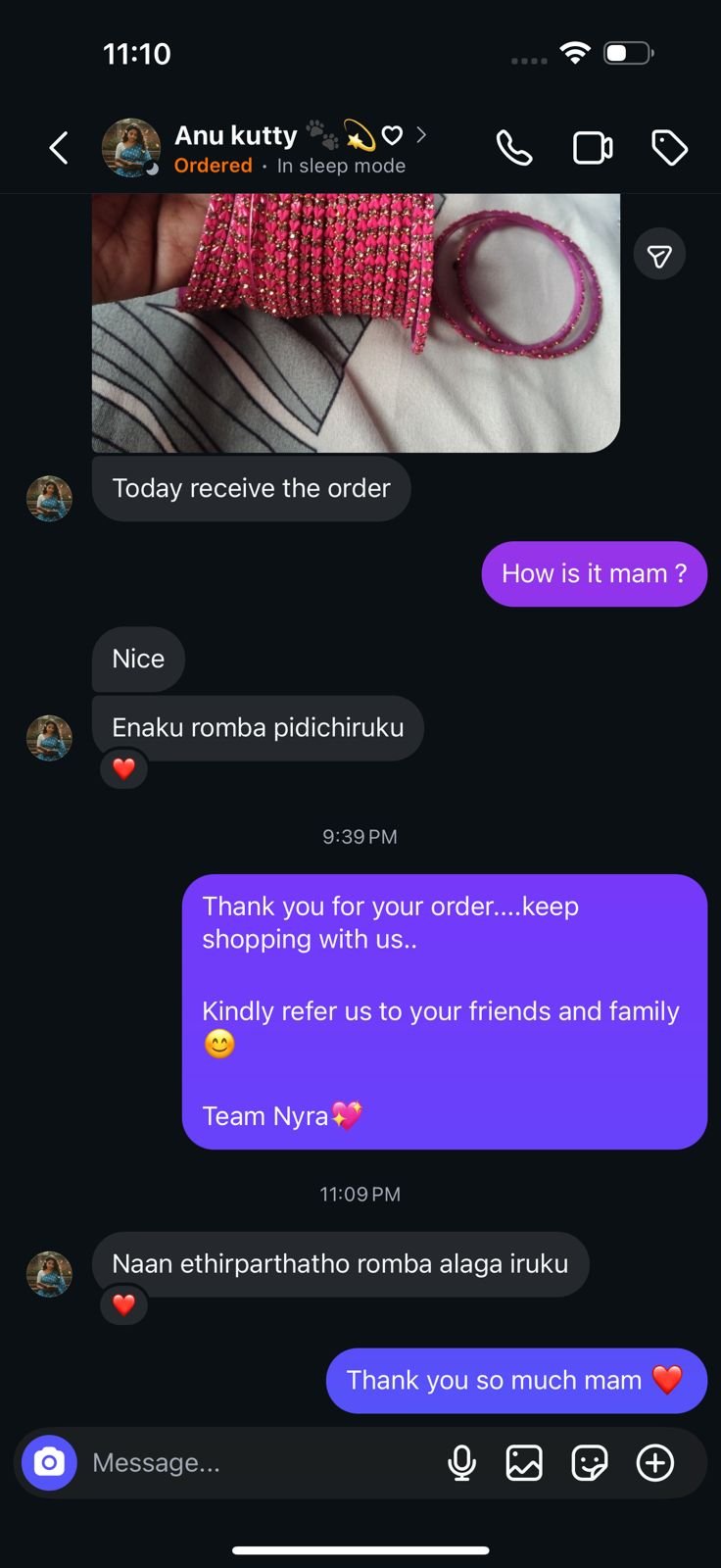Open Anu kutty's chat details
Screen dimensions: 721x1568
284,148
